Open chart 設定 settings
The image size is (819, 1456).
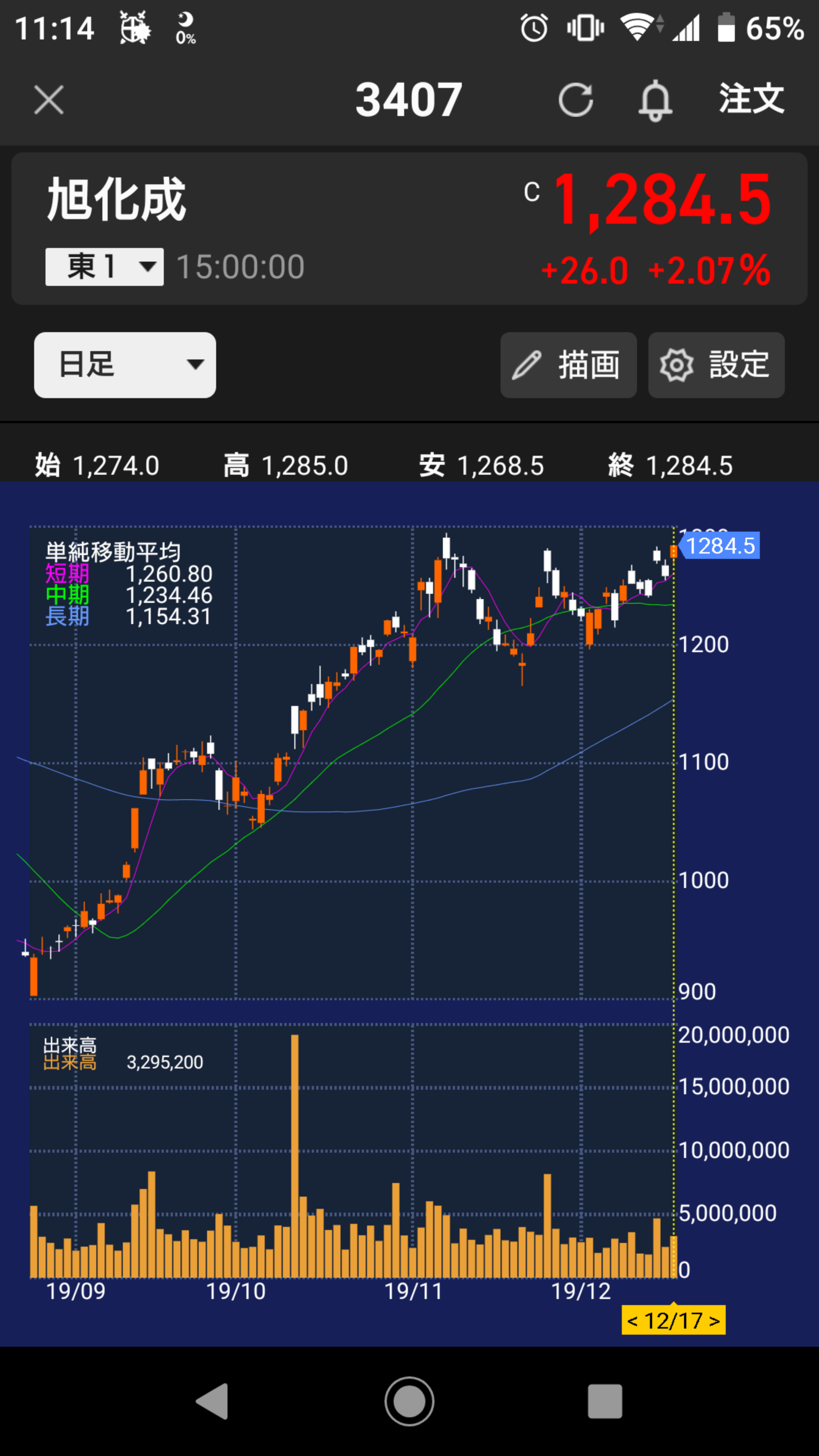(716, 364)
